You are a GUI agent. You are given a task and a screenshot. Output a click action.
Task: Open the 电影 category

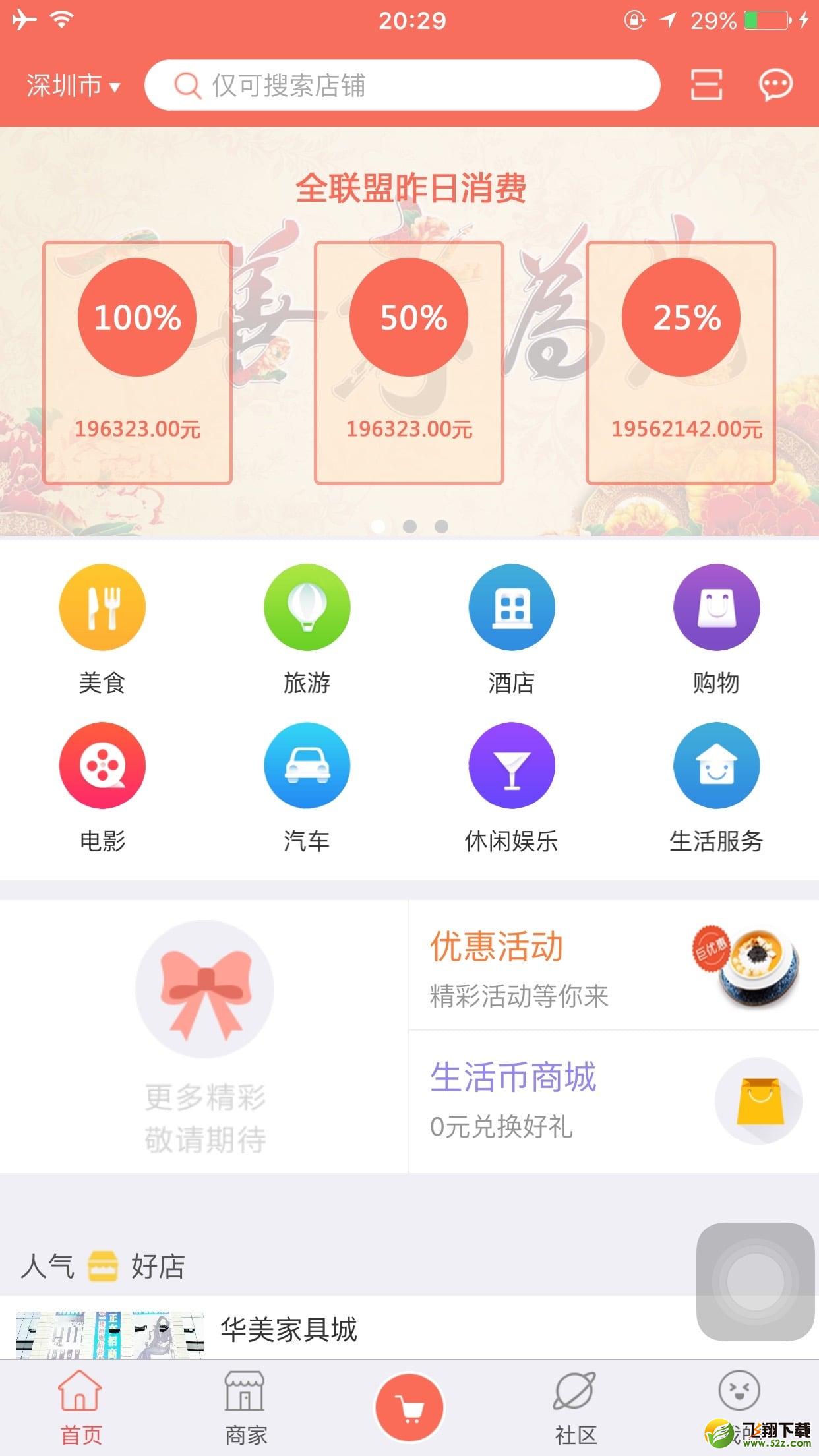[x=102, y=787]
